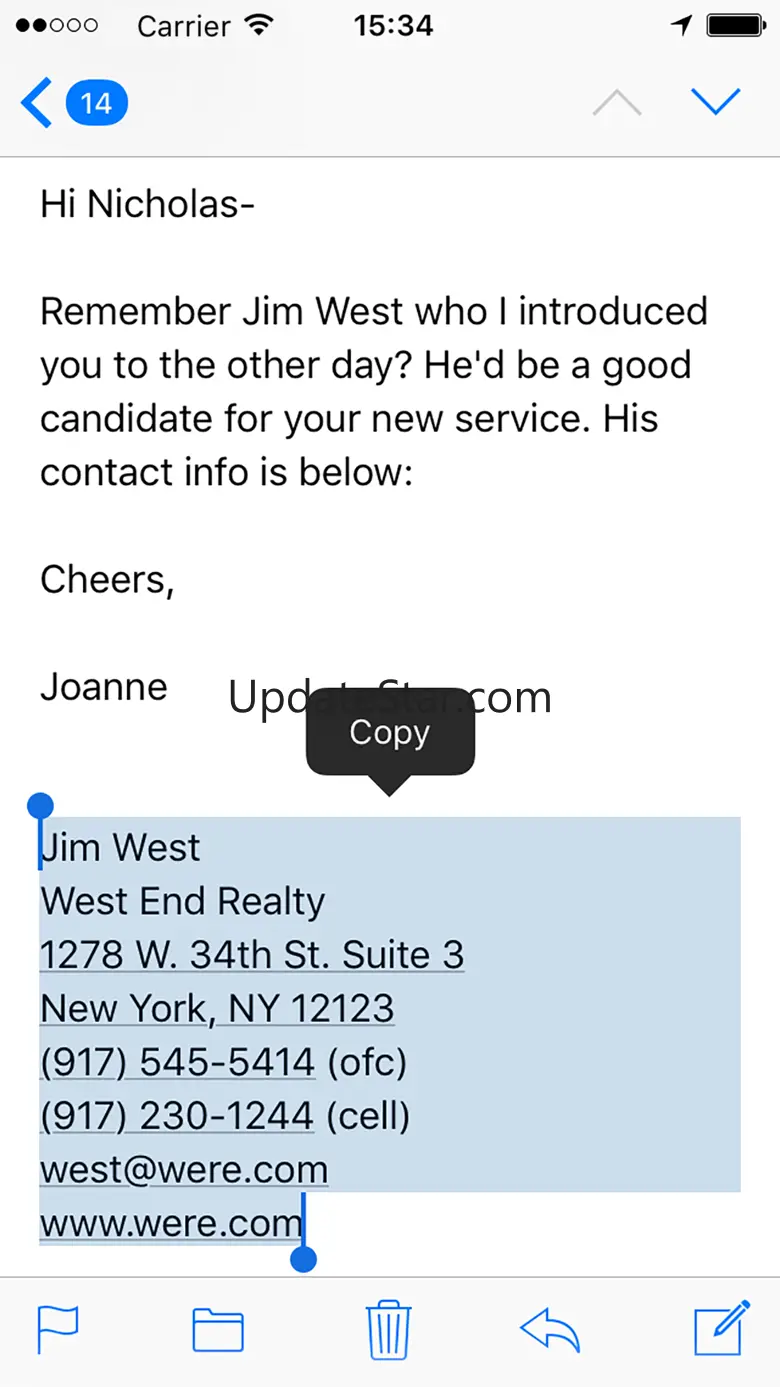
Task: Flag this email
Action: [58, 1330]
